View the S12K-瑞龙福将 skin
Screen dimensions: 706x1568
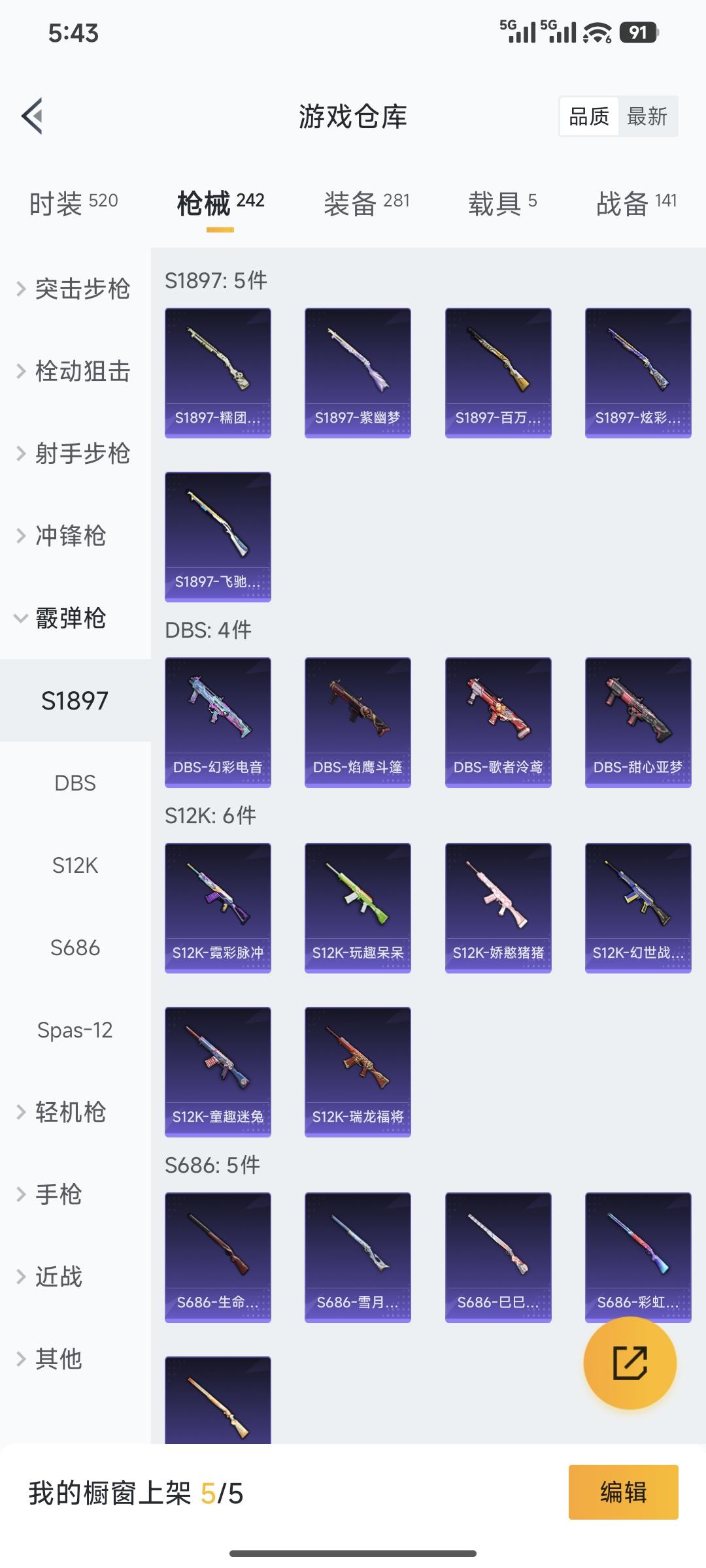358,1071
